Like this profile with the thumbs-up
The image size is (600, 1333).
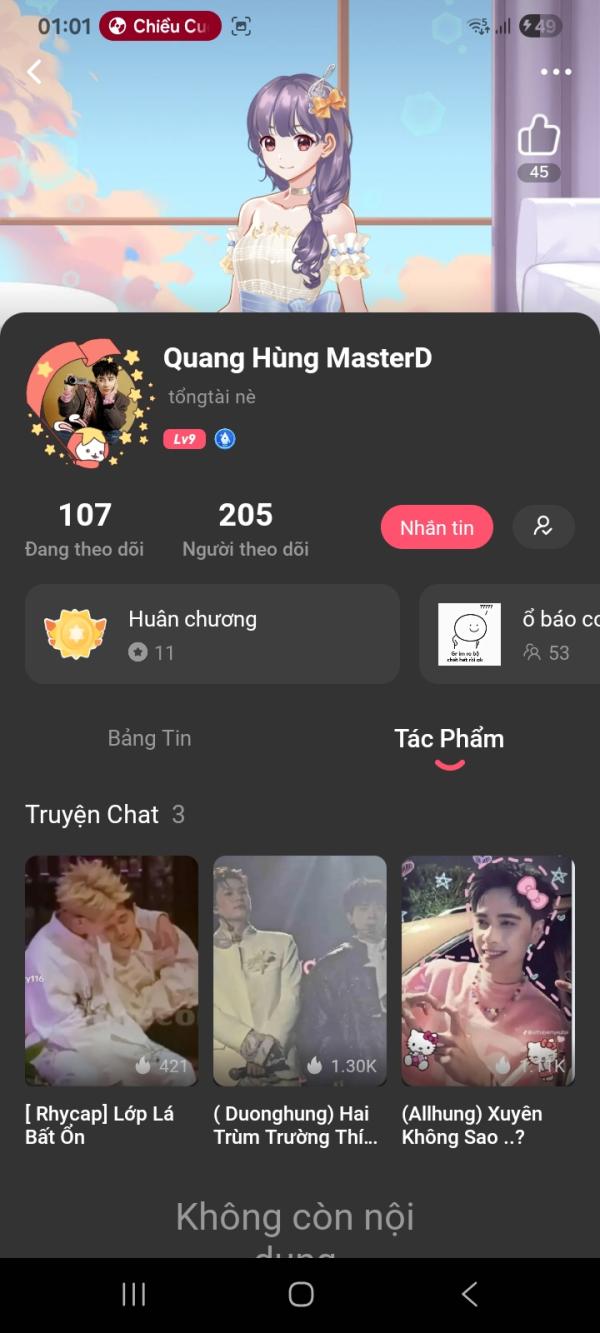(539, 136)
